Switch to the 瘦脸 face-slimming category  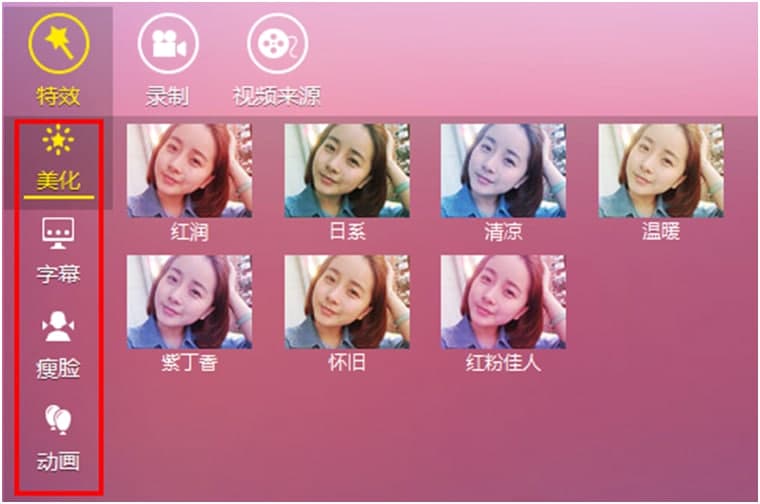click(58, 345)
